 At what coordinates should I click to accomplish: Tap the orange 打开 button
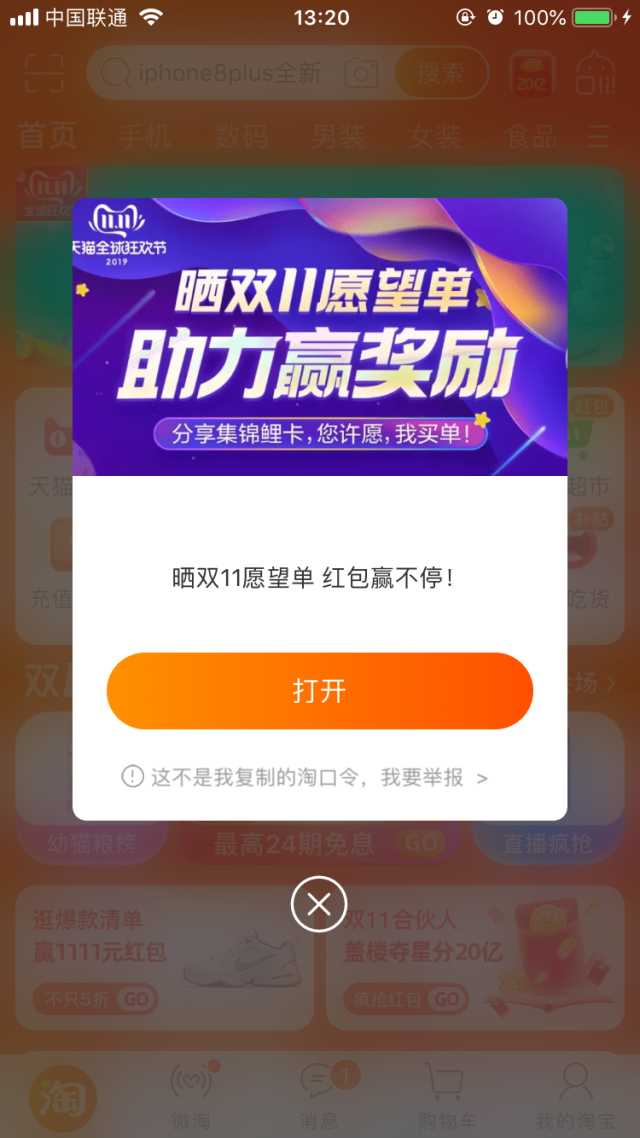pyautogui.click(x=320, y=690)
